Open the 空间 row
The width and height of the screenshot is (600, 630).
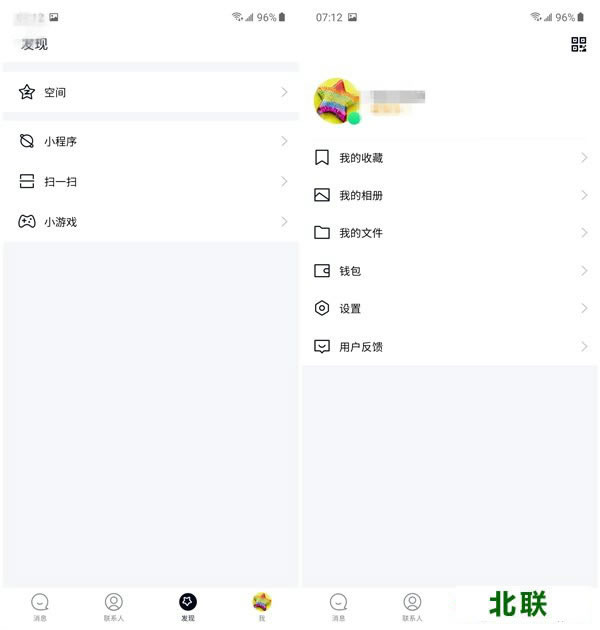150,92
